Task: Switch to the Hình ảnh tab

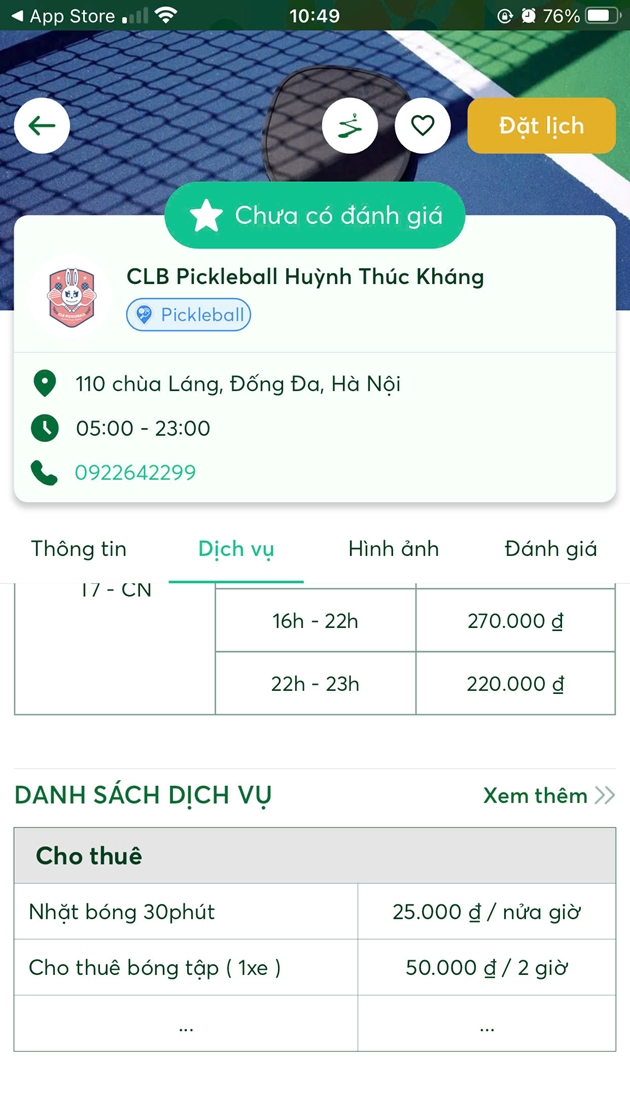Action: point(394,549)
